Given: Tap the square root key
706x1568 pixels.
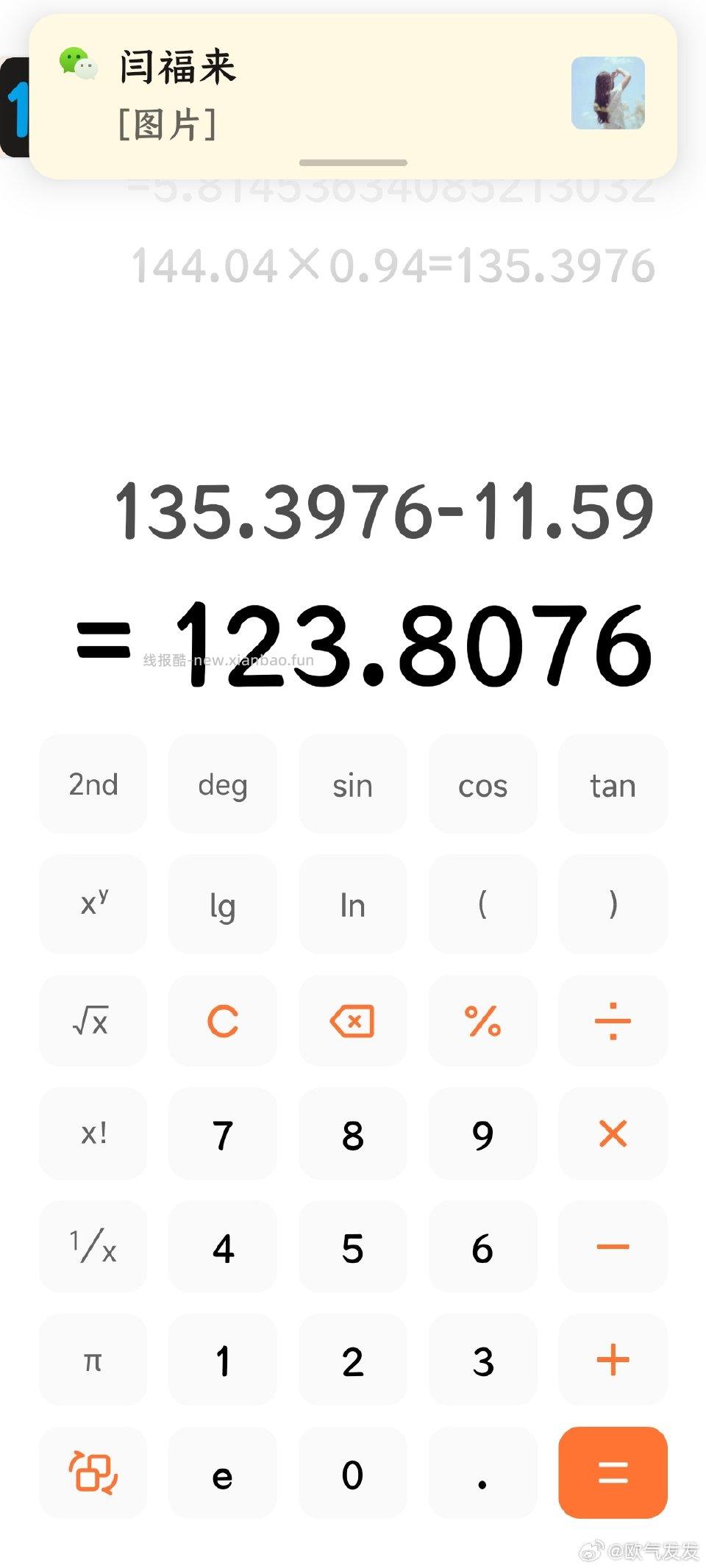Looking at the screenshot, I should pos(93,1021).
